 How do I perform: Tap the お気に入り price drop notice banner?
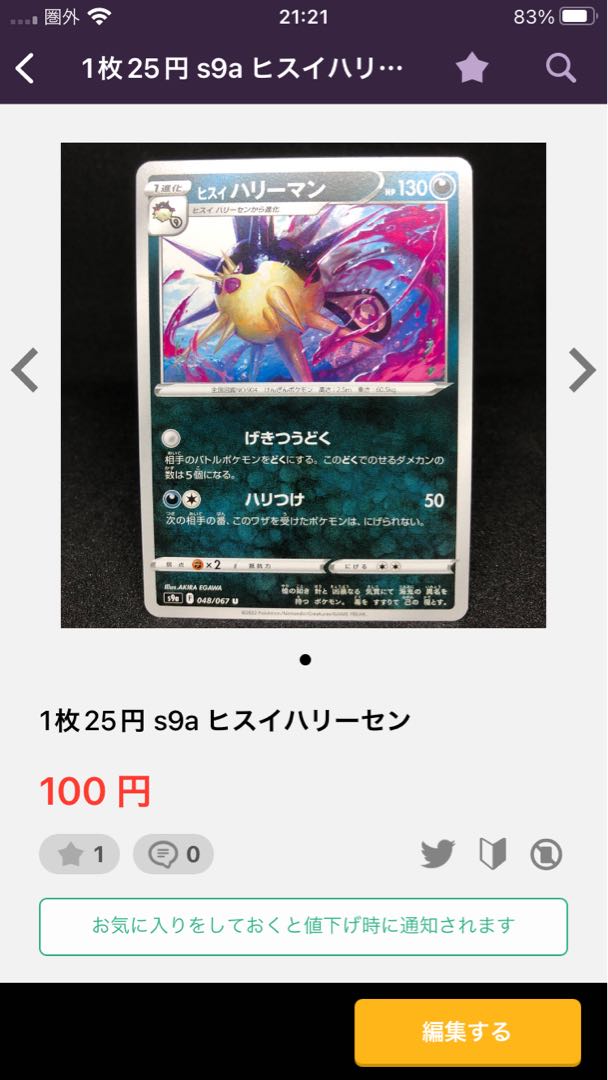[x=303, y=926]
